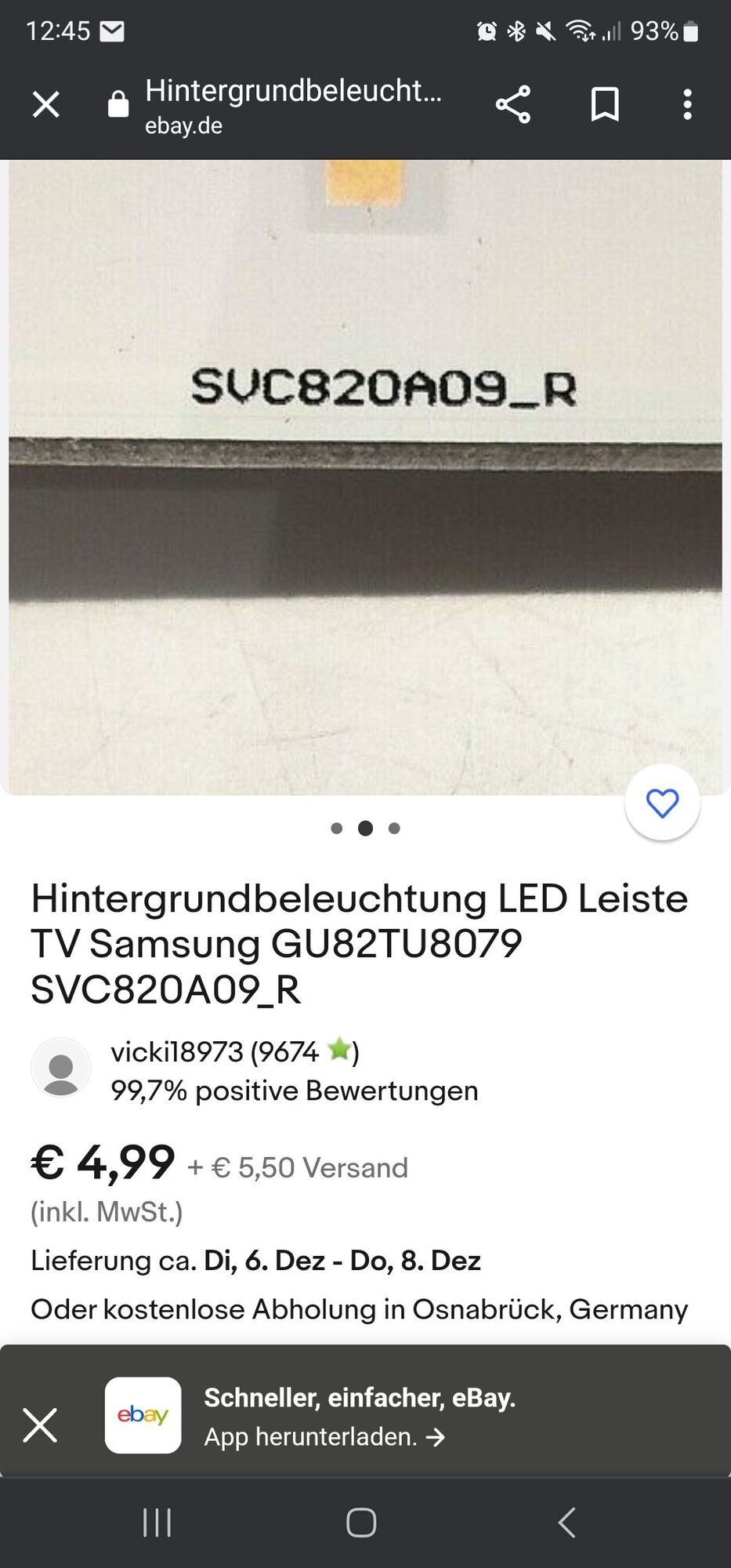
Task: Open the recent apps overview
Action: tap(157, 1523)
